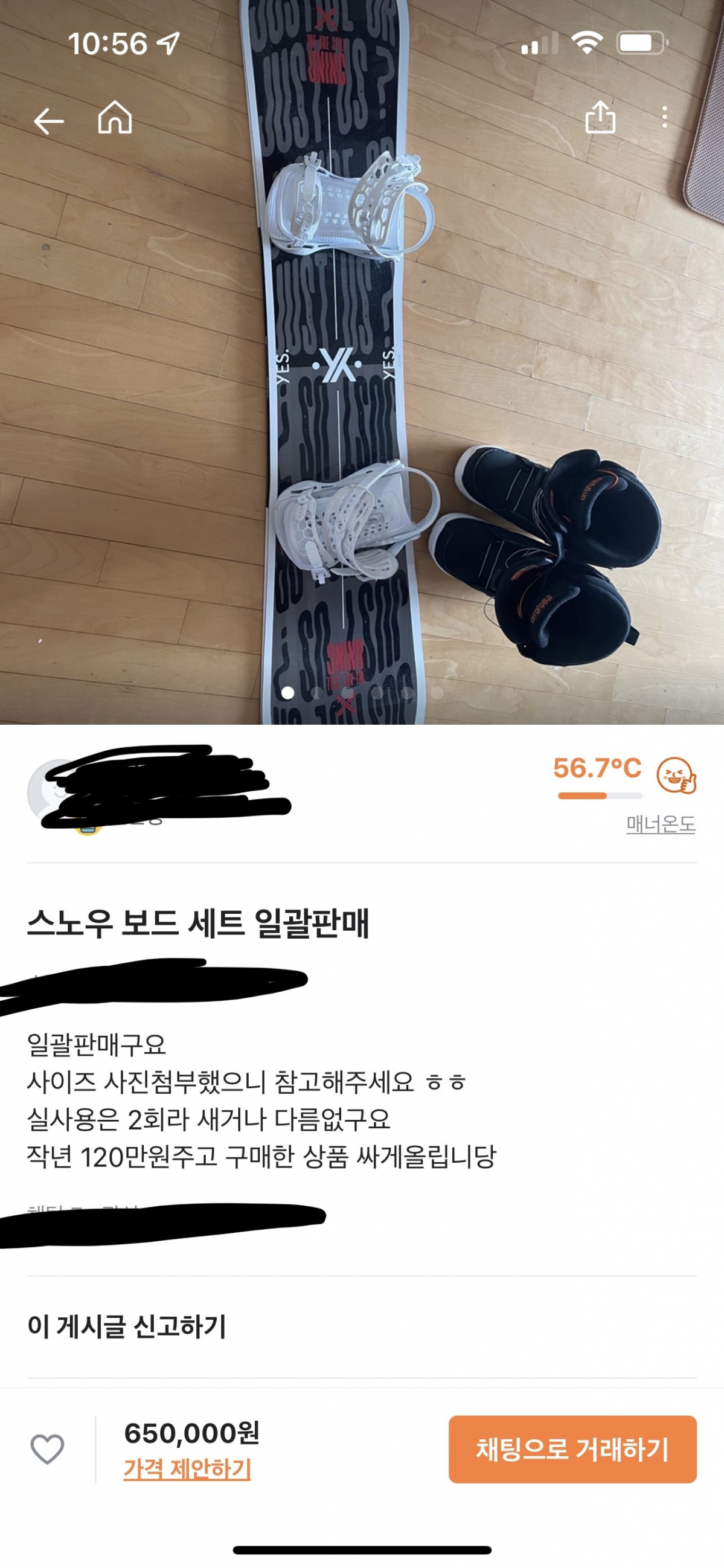Tap 채팅으로 거래하기 button

572,1448
